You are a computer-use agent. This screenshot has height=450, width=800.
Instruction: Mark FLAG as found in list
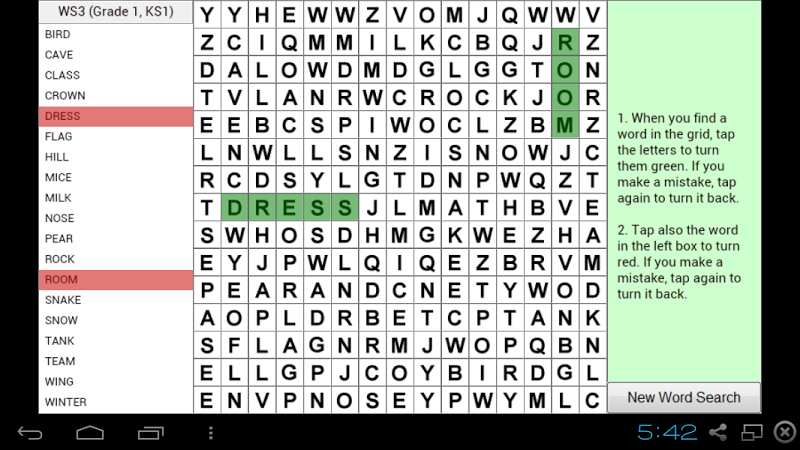click(115, 136)
